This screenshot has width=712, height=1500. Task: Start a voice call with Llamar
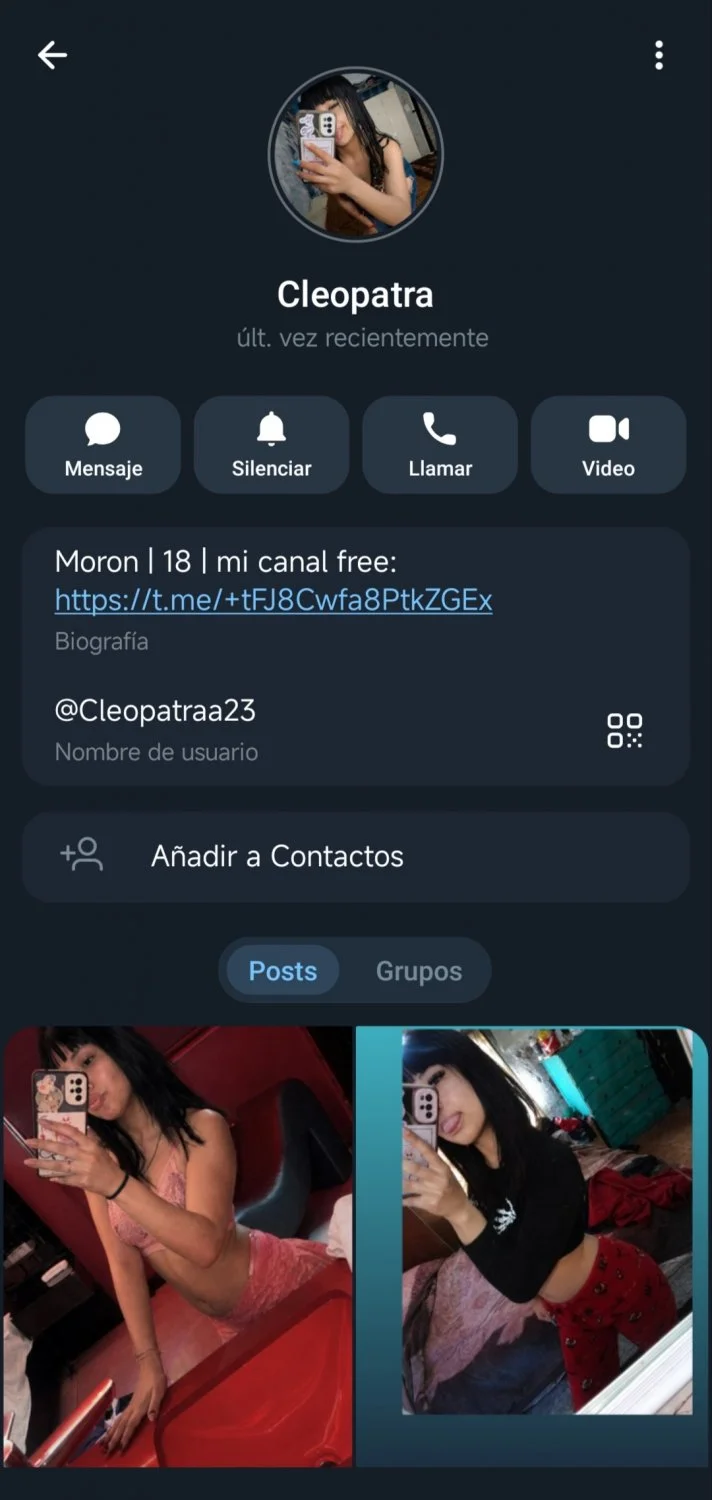pyautogui.click(x=440, y=445)
